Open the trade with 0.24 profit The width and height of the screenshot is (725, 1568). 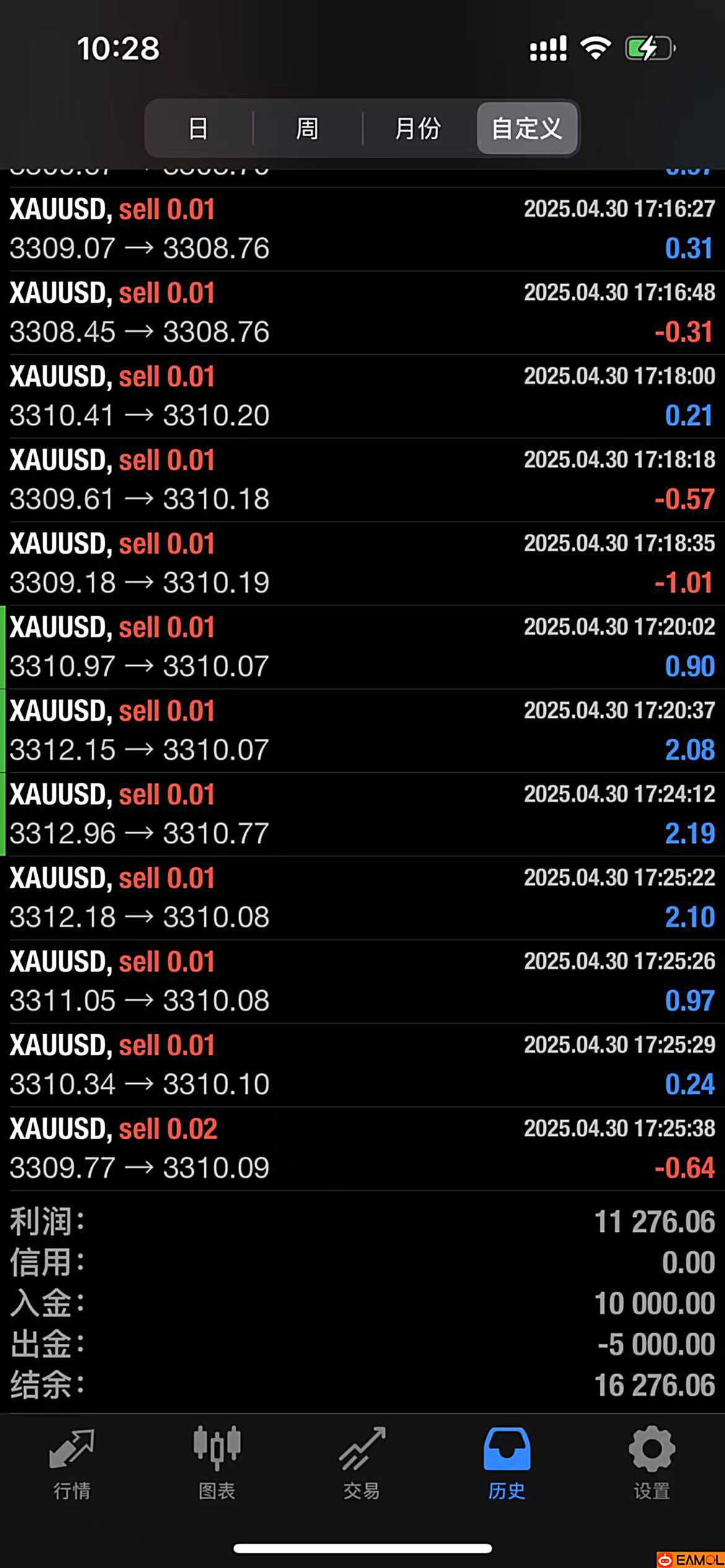(x=362, y=1065)
